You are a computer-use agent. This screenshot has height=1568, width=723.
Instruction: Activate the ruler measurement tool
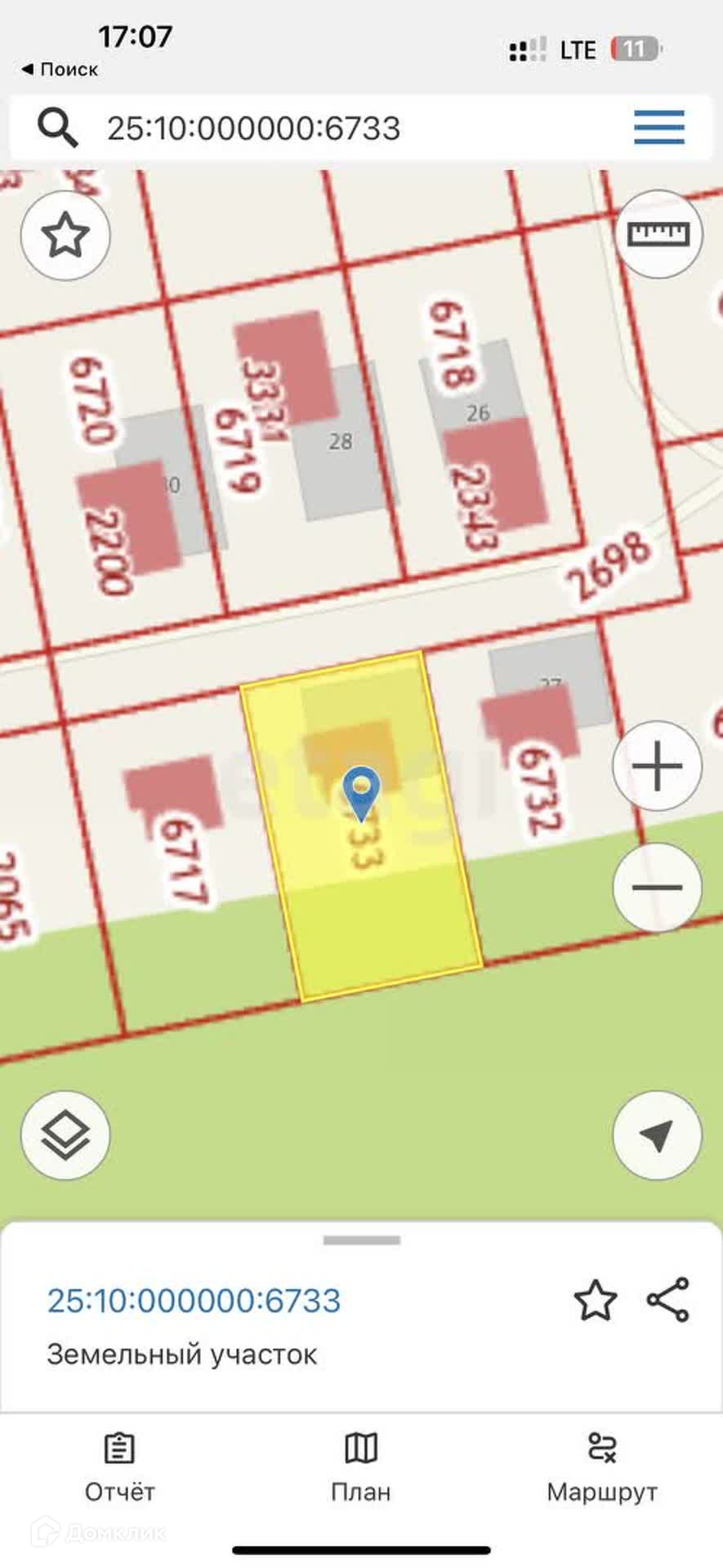[658, 235]
